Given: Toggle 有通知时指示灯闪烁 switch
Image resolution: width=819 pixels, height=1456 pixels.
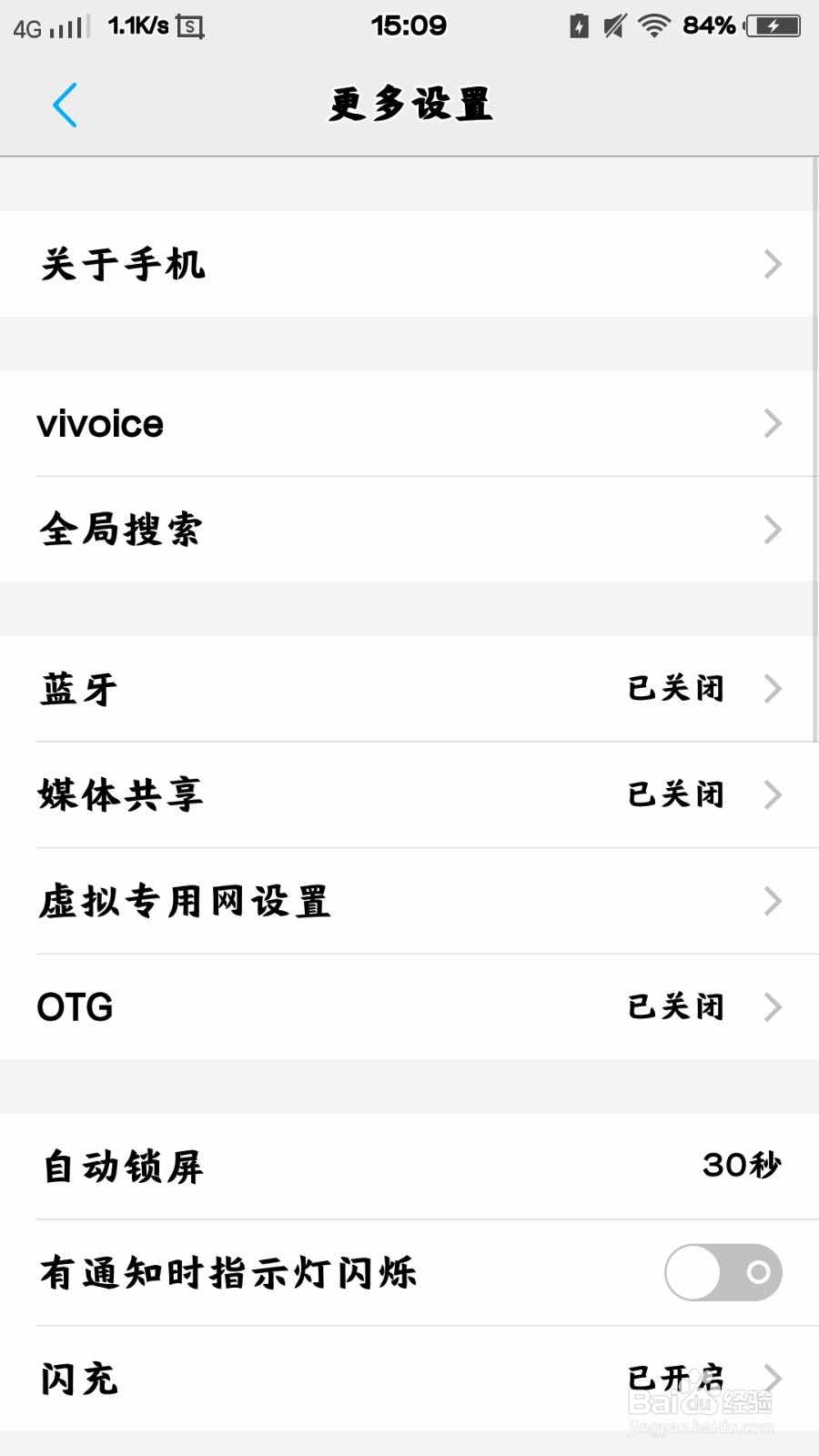Looking at the screenshot, I should 723,1272.
